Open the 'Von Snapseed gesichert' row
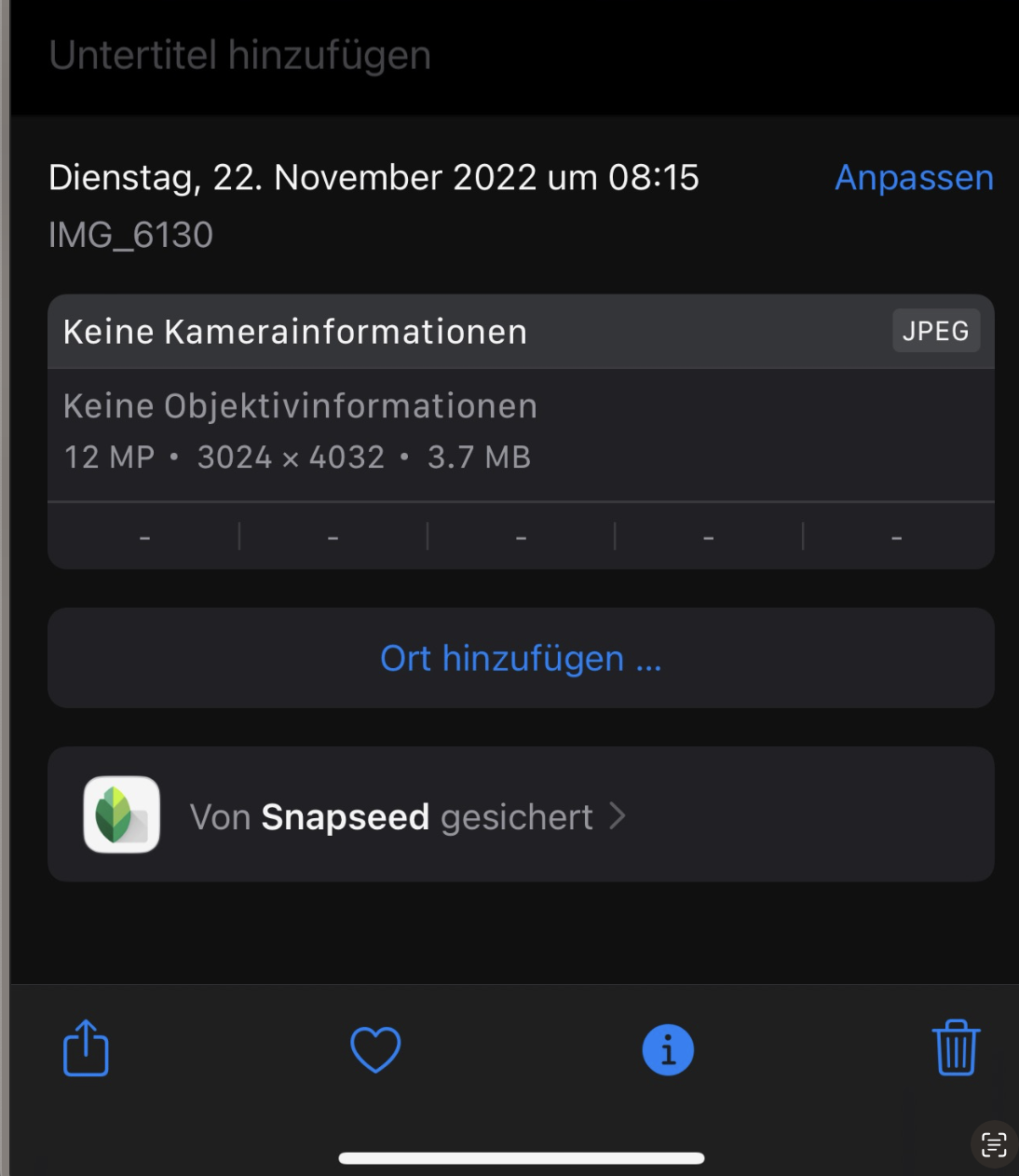The height and width of the screenshot is (1176, 1019). pyautogui.click(x=521, y=815)
